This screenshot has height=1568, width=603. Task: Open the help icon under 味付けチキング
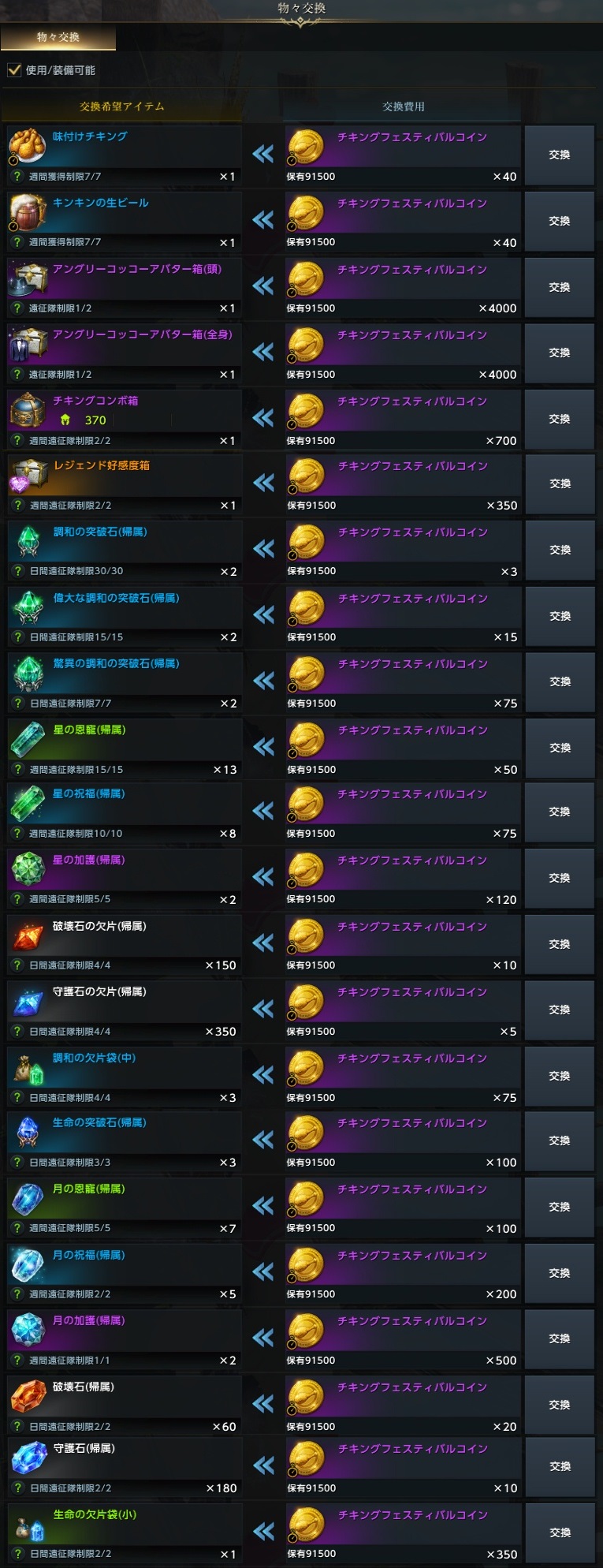[17, 177]
